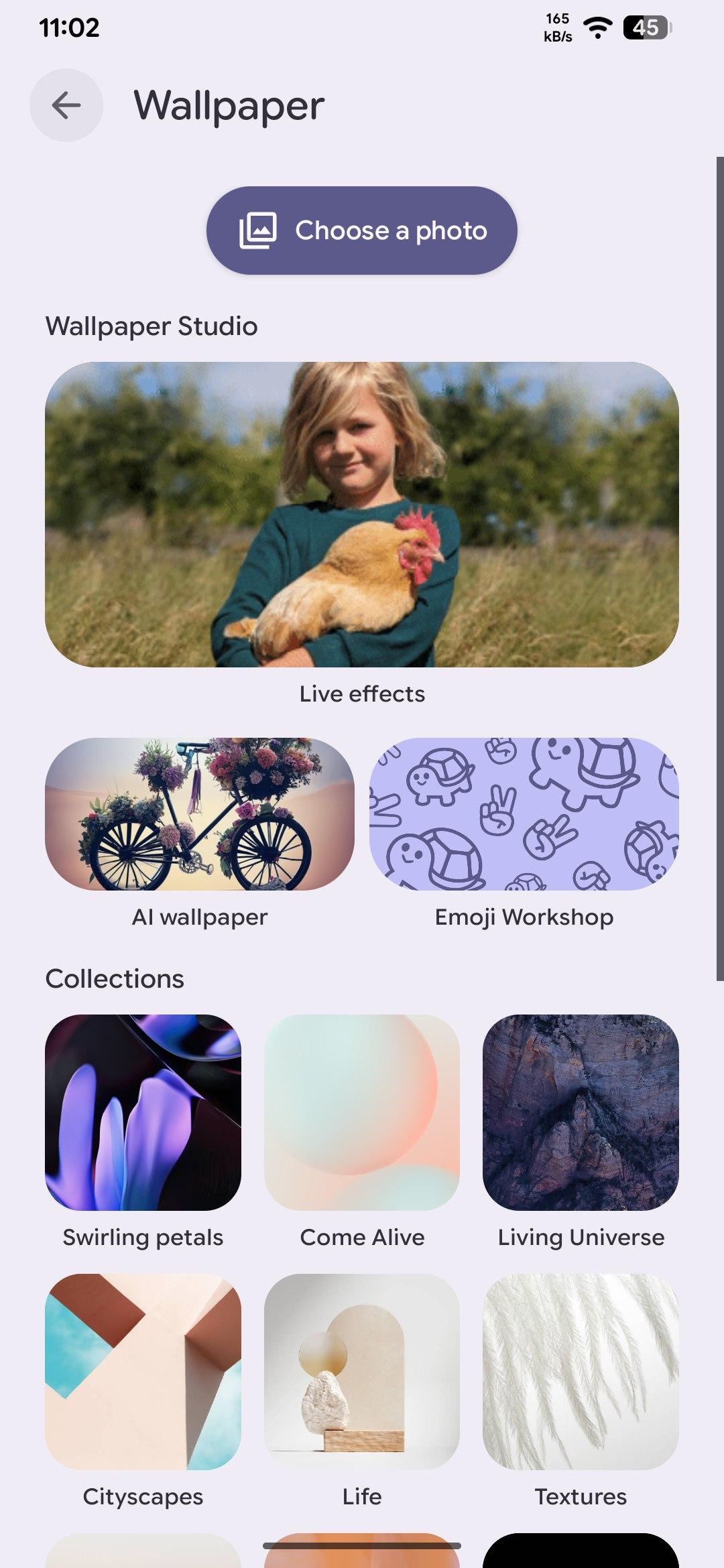Open the AI wallpaper creator
The width and height of the screenshot is (724, 1568).
(x=200, y=813)
